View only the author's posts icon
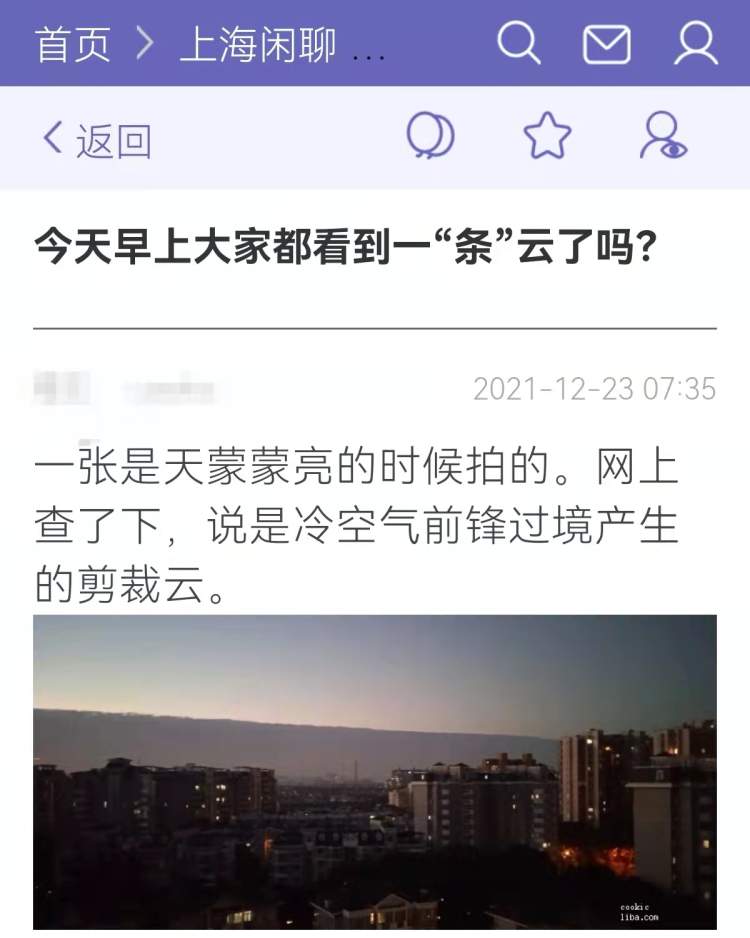This screenshot has height=938, width=750. (663, 136)
